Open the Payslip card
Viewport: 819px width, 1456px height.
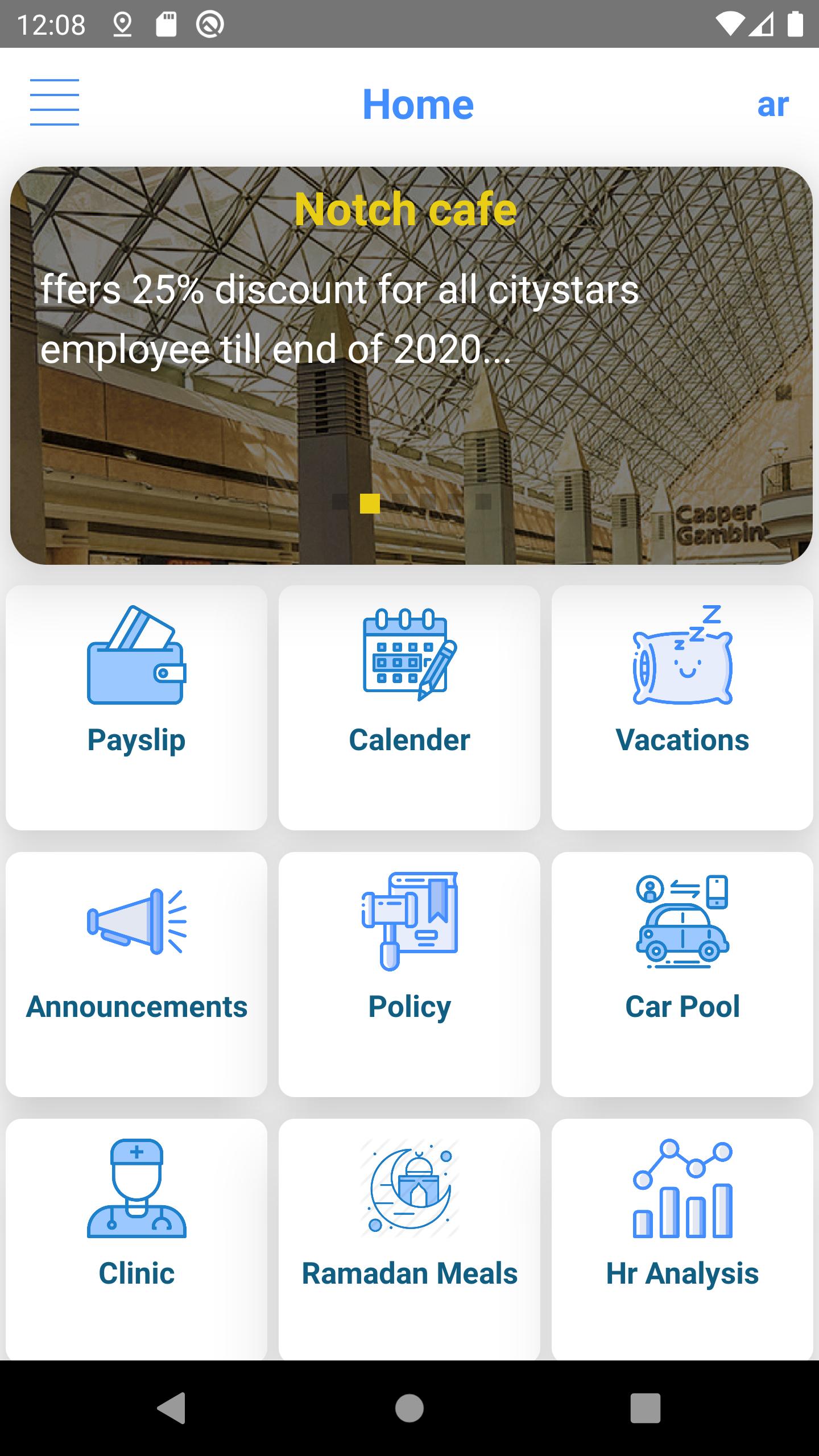click(x=136, y=708)
